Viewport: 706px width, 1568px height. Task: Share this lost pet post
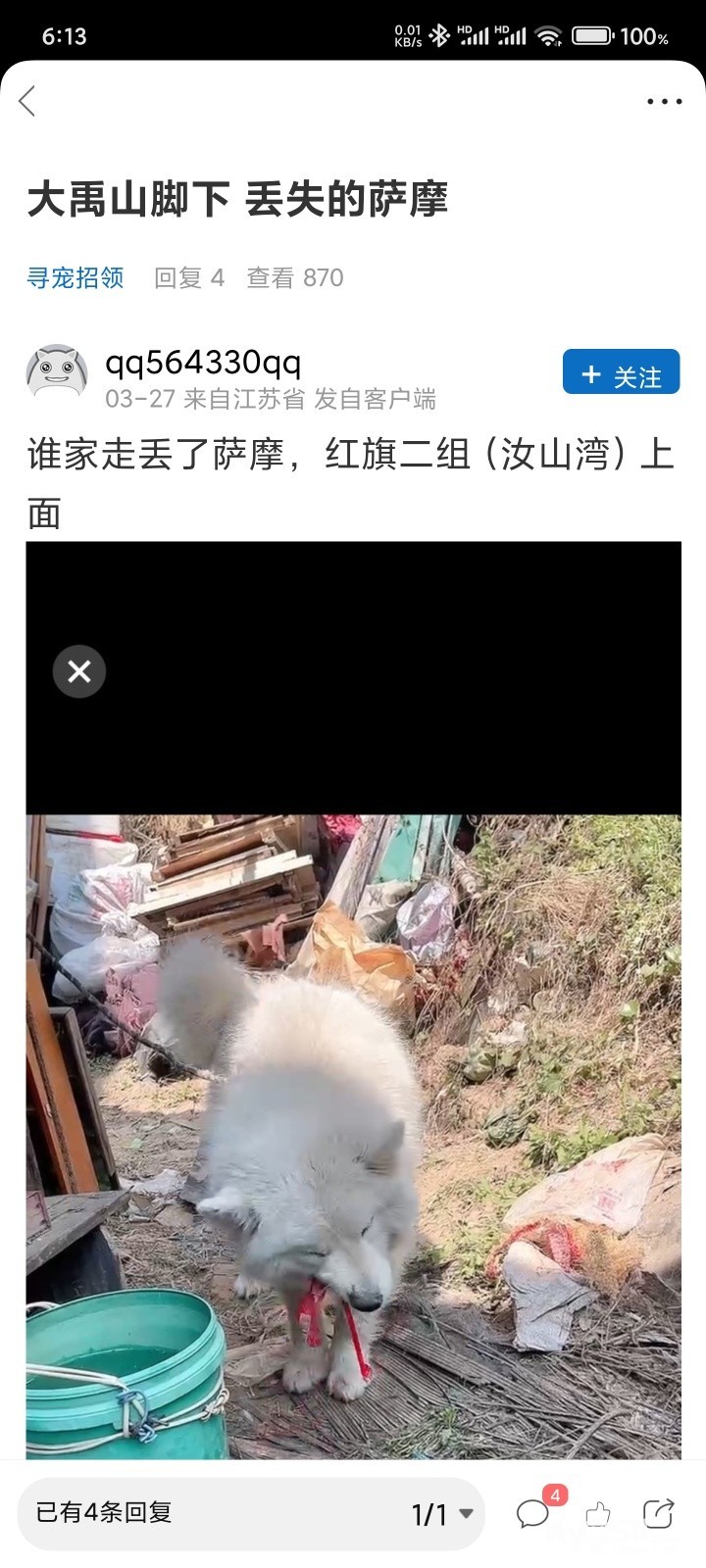pyautogui.click(x=658, y=1514)
